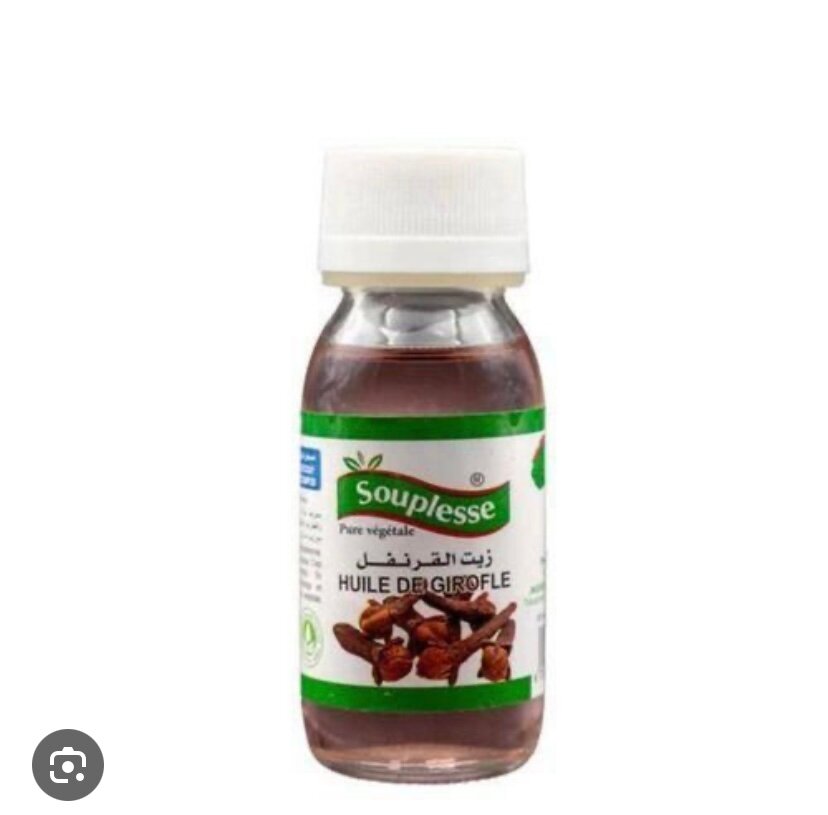Screen dimensions: 828x815
Task: Search this image with Google Lens
Action: (68, 765)
